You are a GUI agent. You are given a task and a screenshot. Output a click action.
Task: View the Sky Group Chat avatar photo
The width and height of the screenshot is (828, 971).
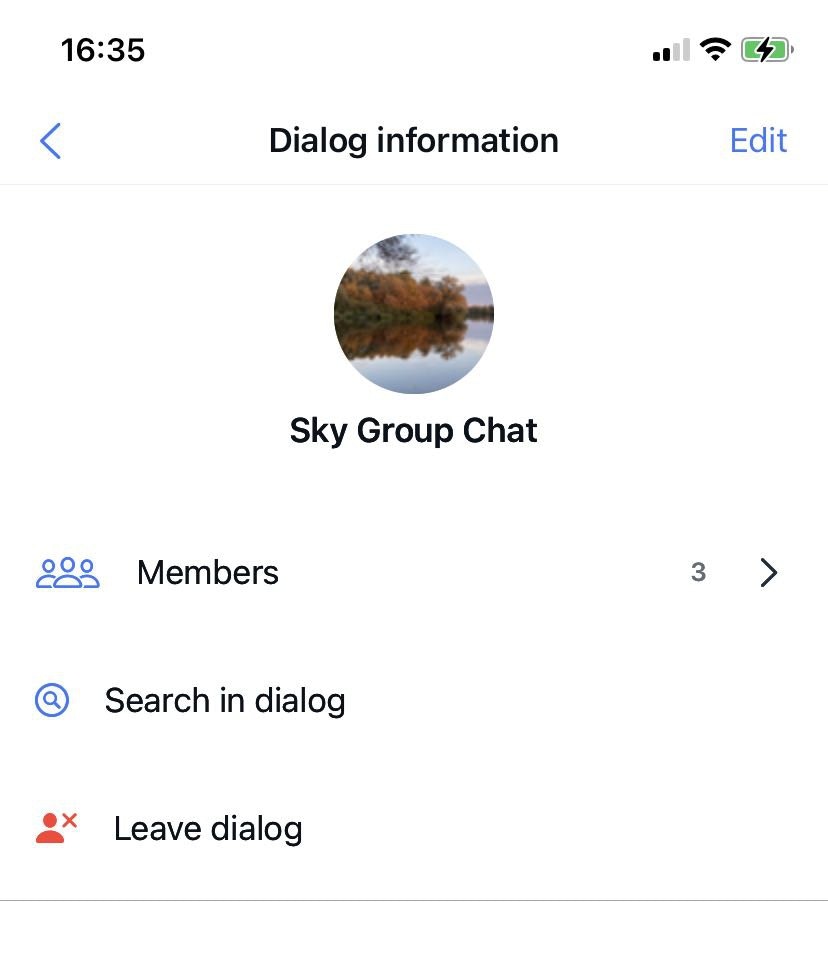point(414,314)
